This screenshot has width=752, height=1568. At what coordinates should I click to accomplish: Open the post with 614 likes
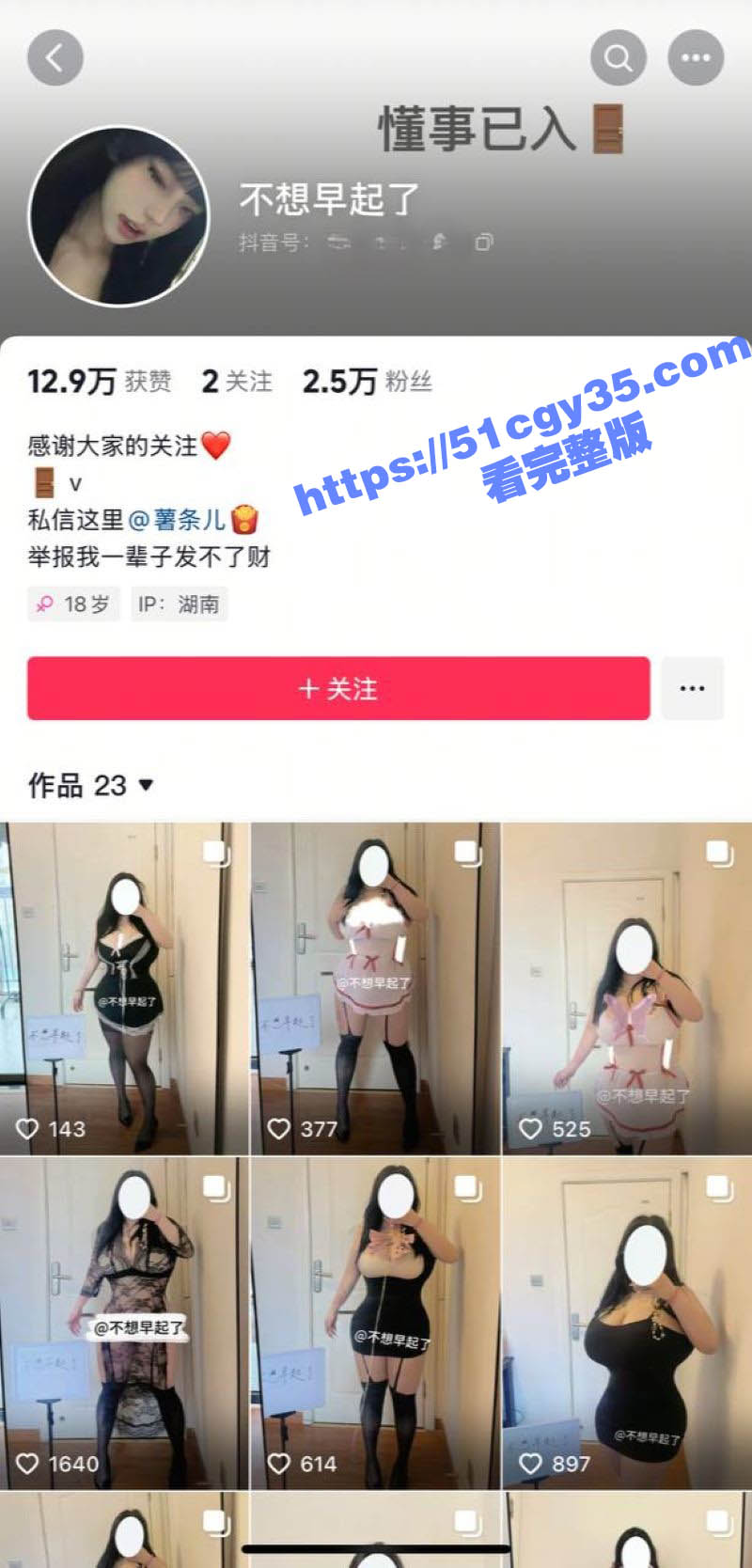point(375,1323)
